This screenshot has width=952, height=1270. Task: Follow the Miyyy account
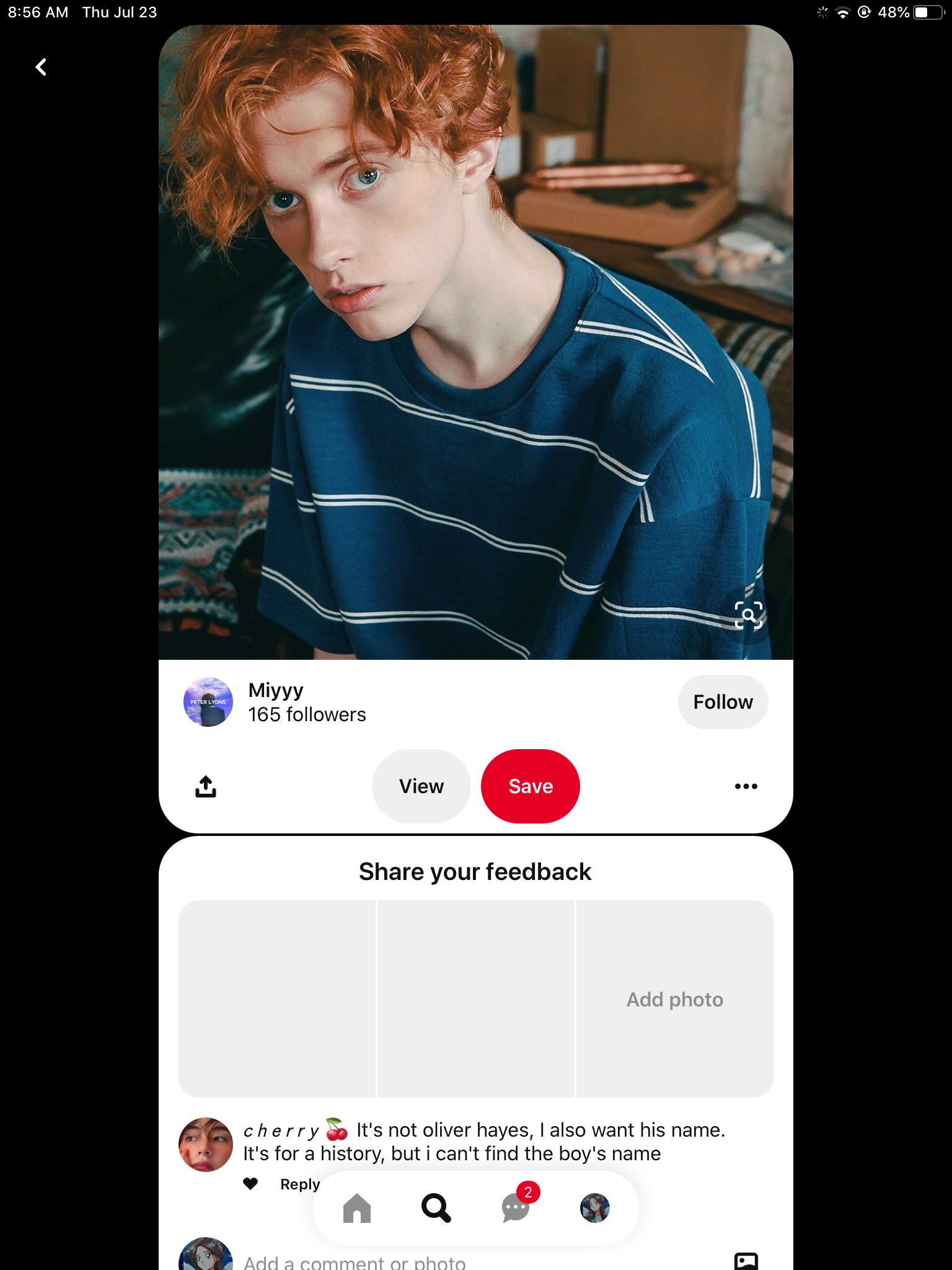click(723, 702)
